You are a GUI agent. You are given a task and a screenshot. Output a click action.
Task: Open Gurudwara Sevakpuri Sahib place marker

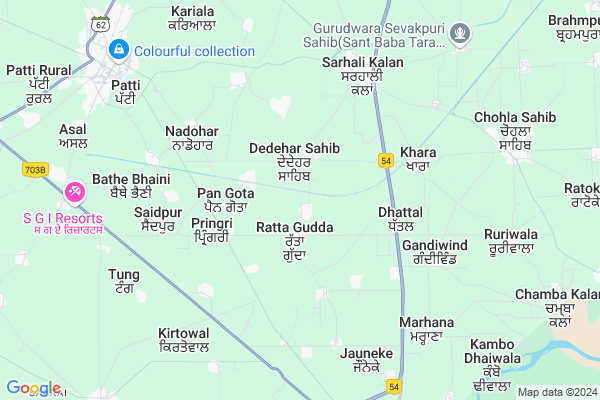click(x=460, y=35)
